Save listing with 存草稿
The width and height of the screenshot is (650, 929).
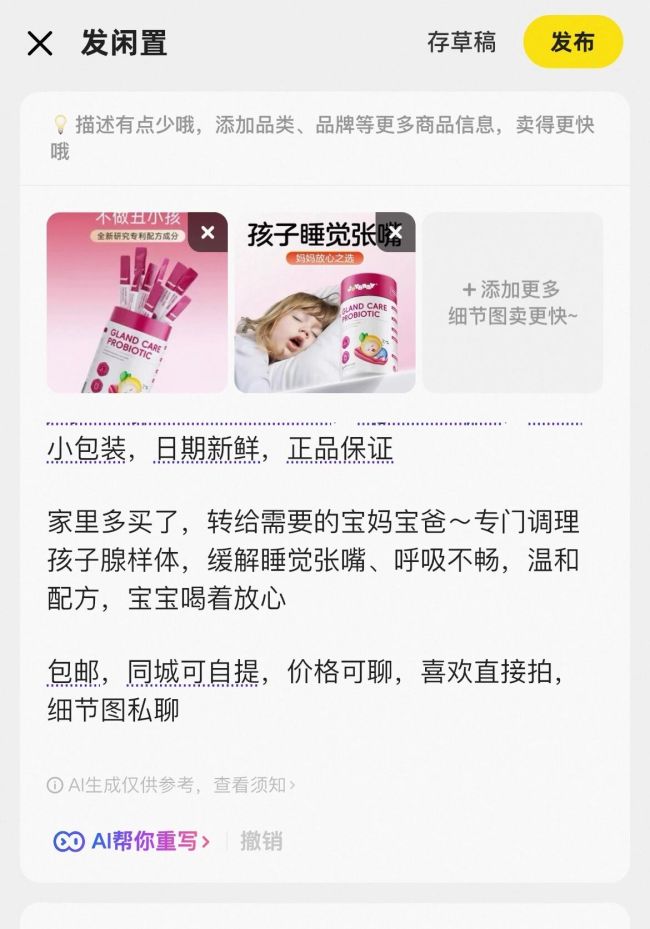[461, 42]
